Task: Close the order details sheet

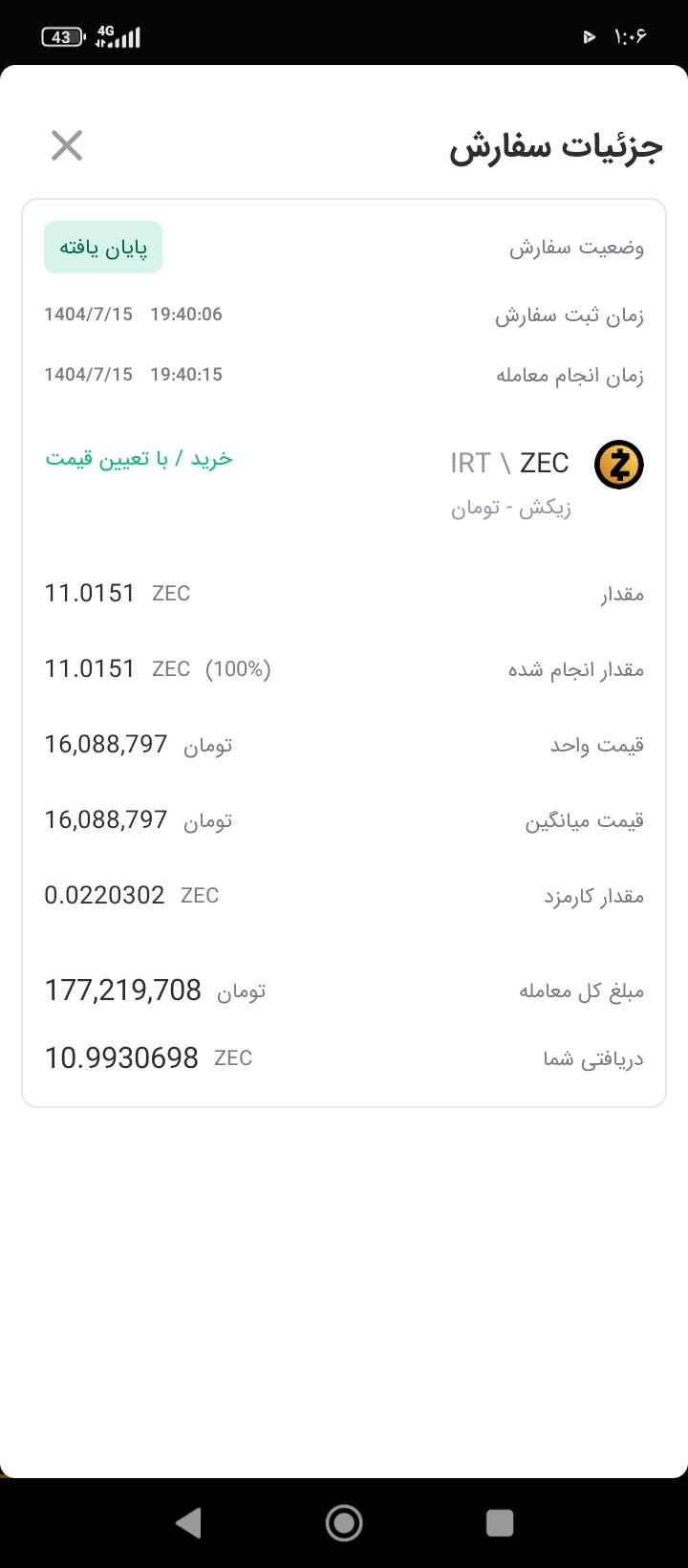Action: 67,145
